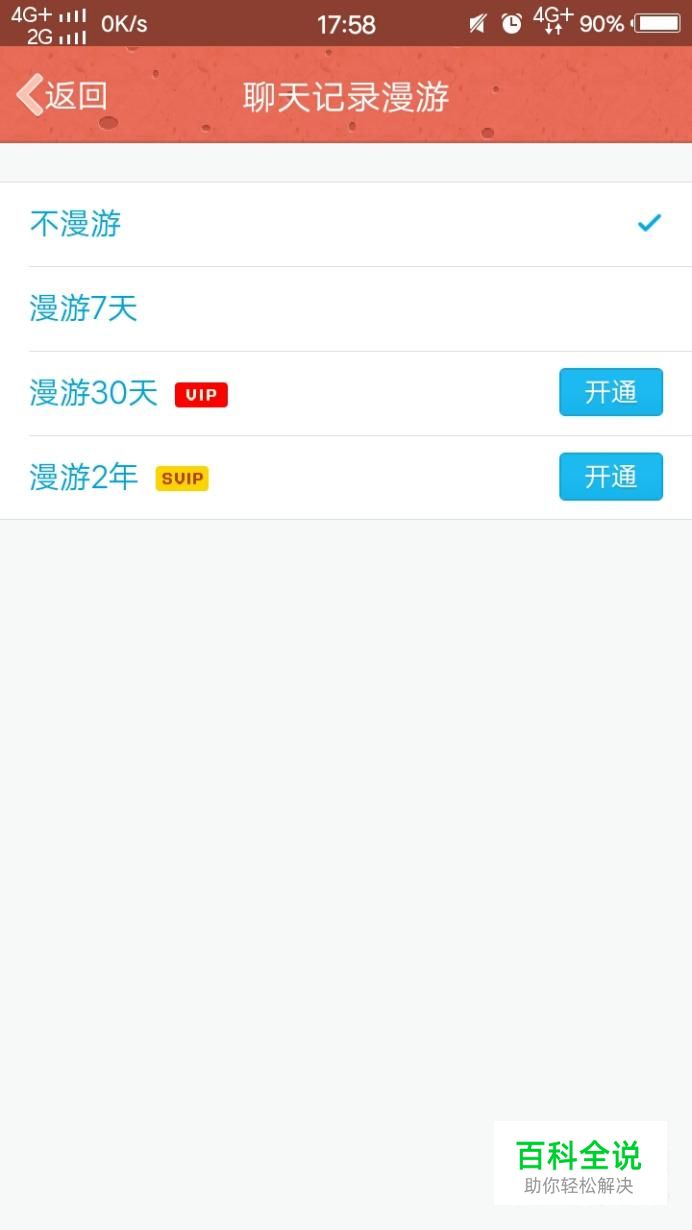Go back using the 返回 button
Viewport: 692px width, 1230px height.
[62, 96]
